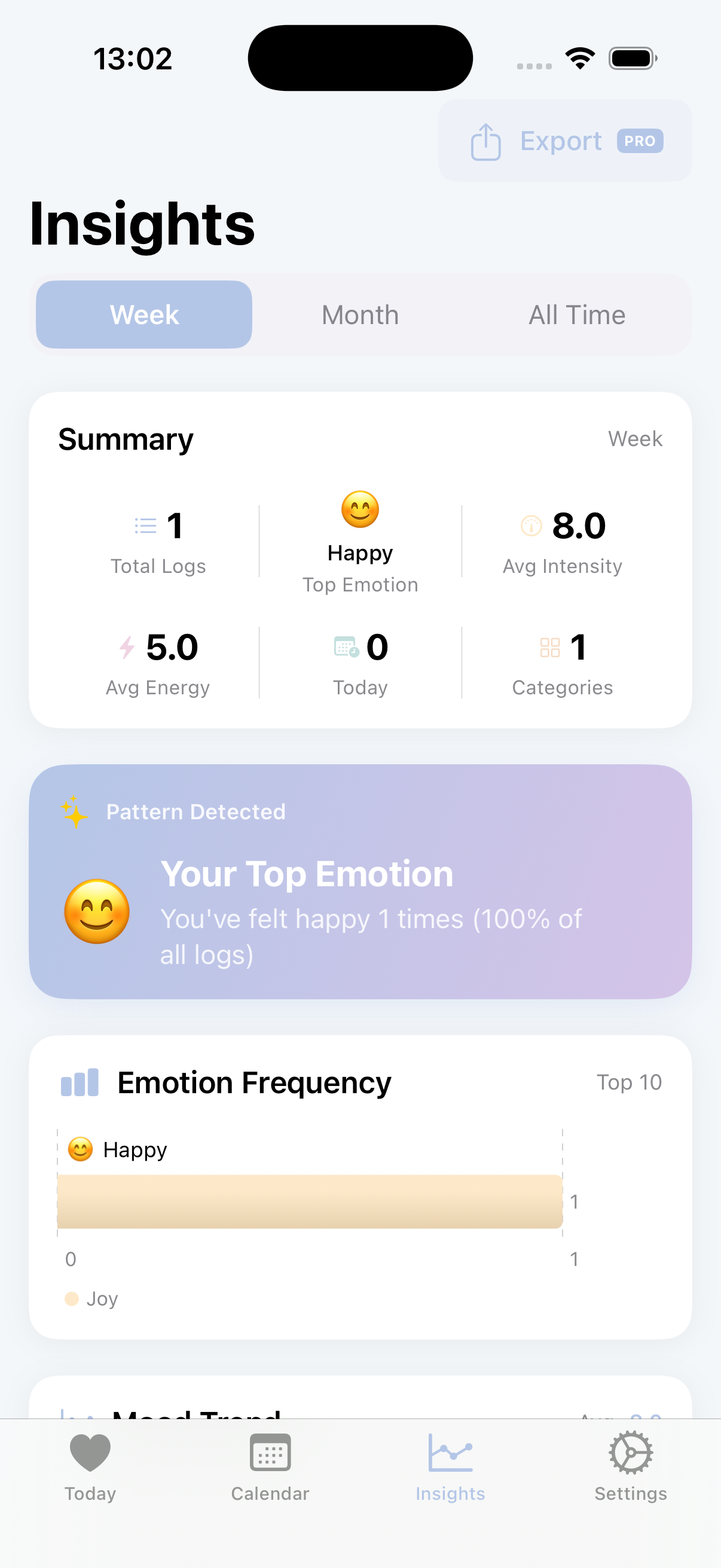721x1568 pixels.
Task: Tap the Export PRO button
Action: click(565, 141)
